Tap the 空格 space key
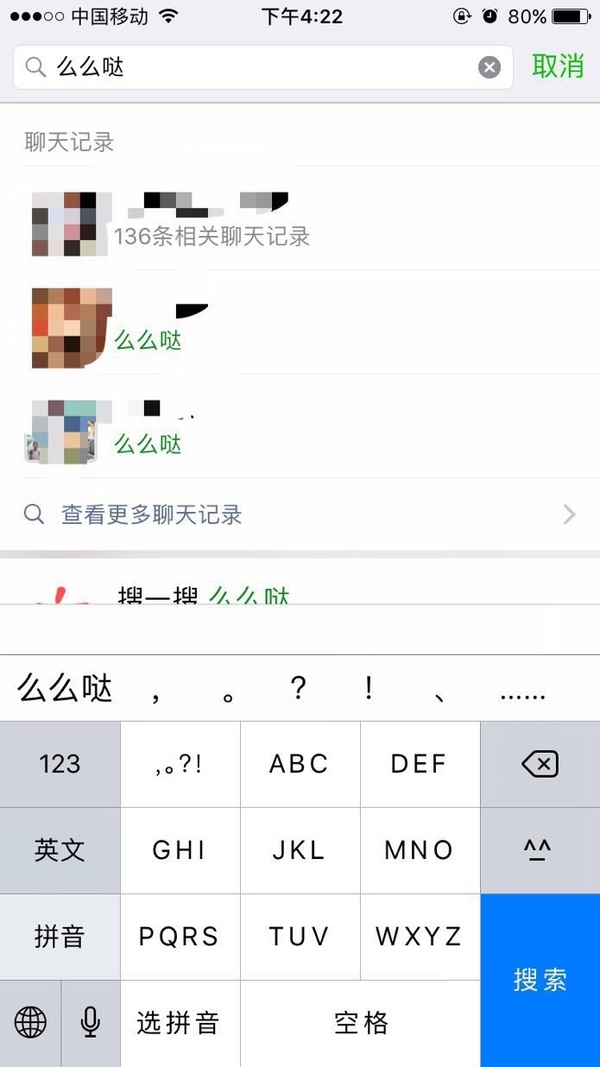The width and height of the screenshot is (600, 1067). [360, 1023]
